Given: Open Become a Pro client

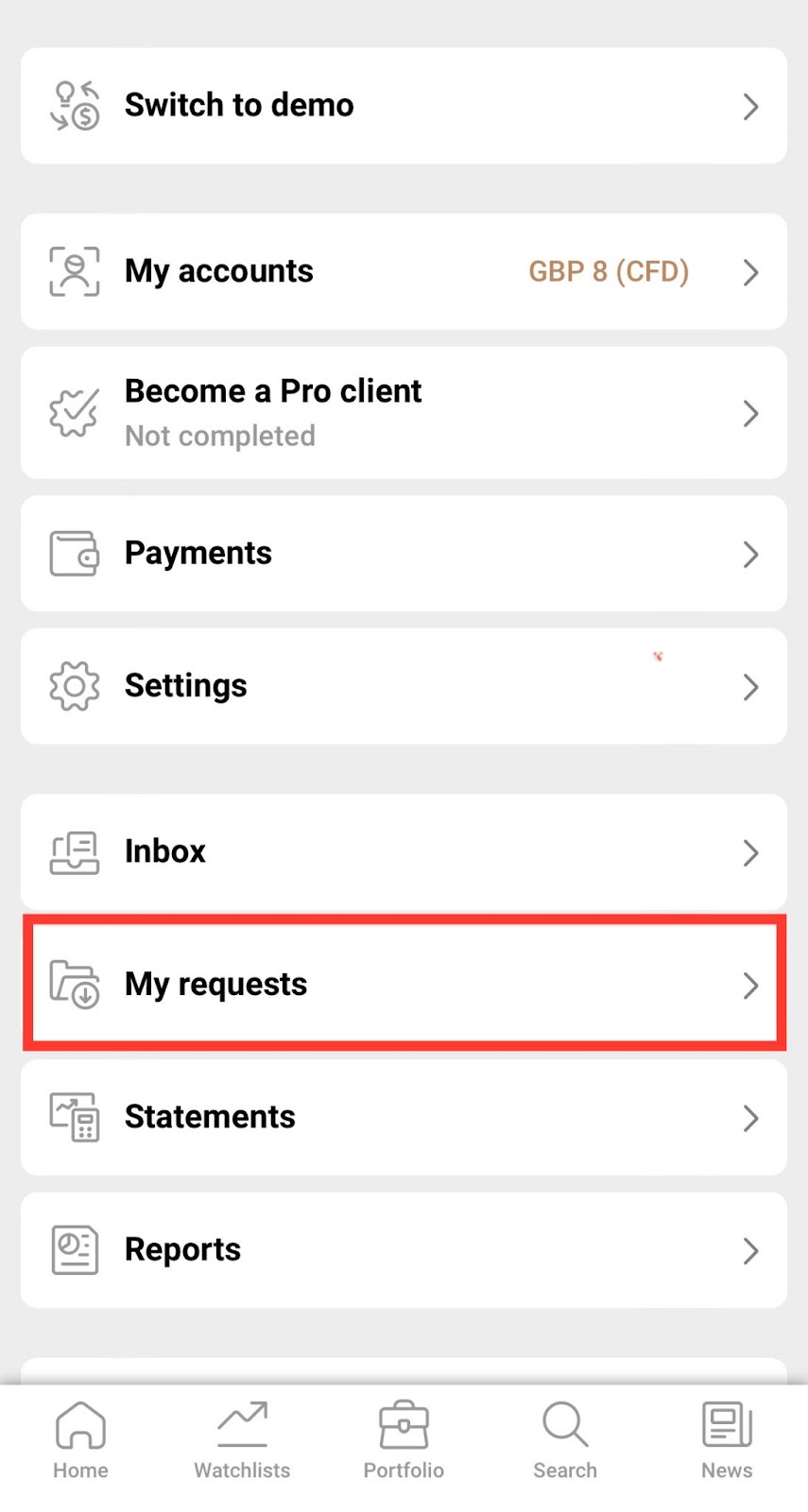Looking at the screenshot, I should click(404, 413).
